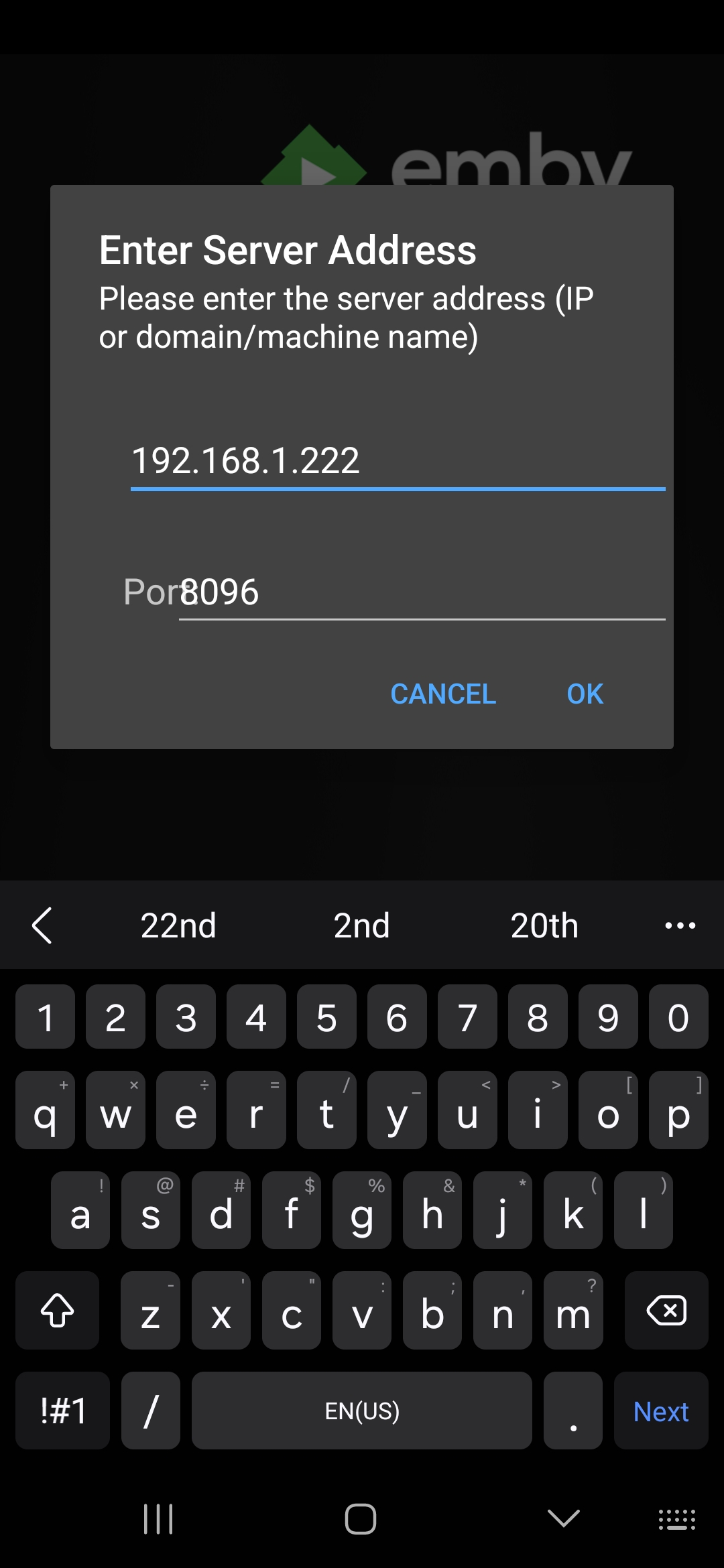Select the 20th suggestion
This screenshot has height=1568, width=724.
pos(544,925)
